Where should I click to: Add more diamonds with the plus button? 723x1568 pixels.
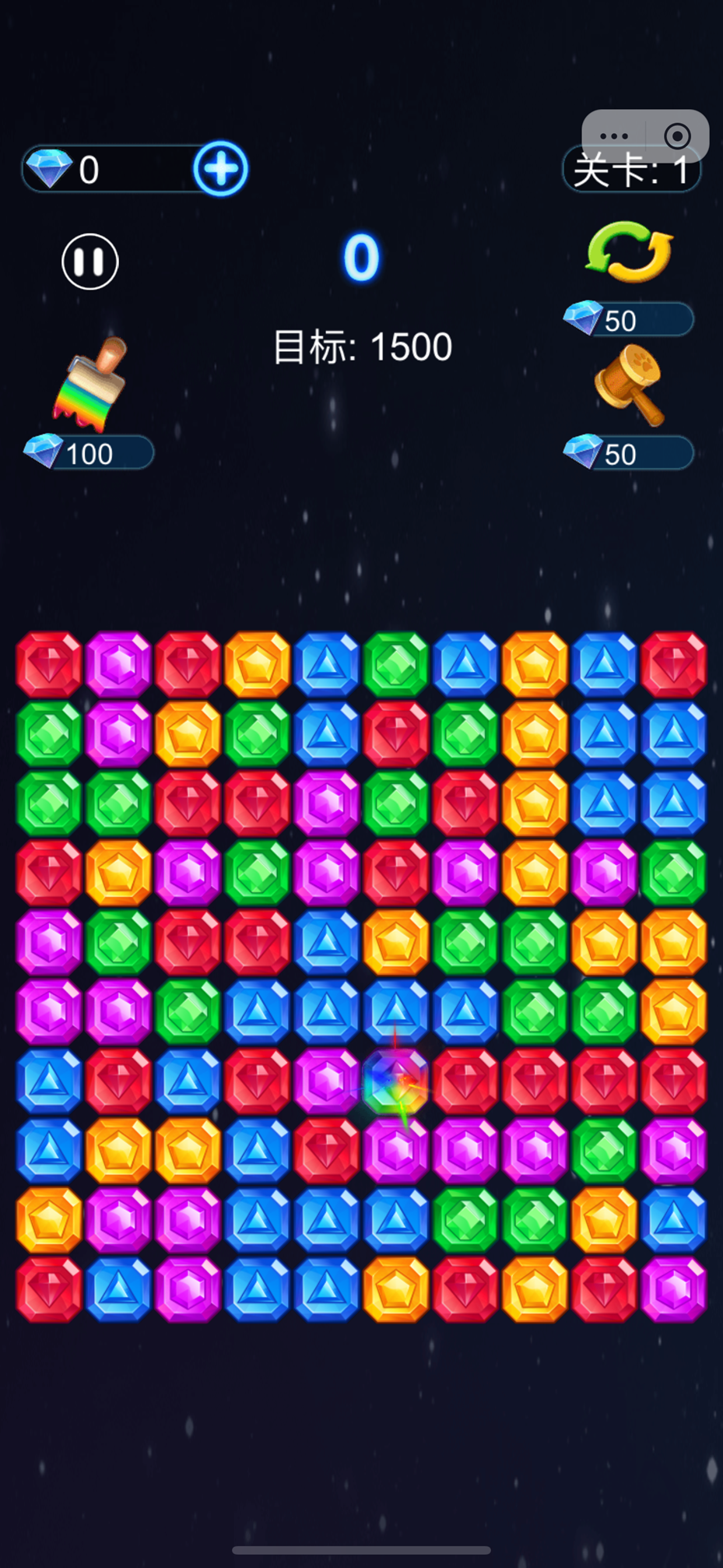click(220, 169)
